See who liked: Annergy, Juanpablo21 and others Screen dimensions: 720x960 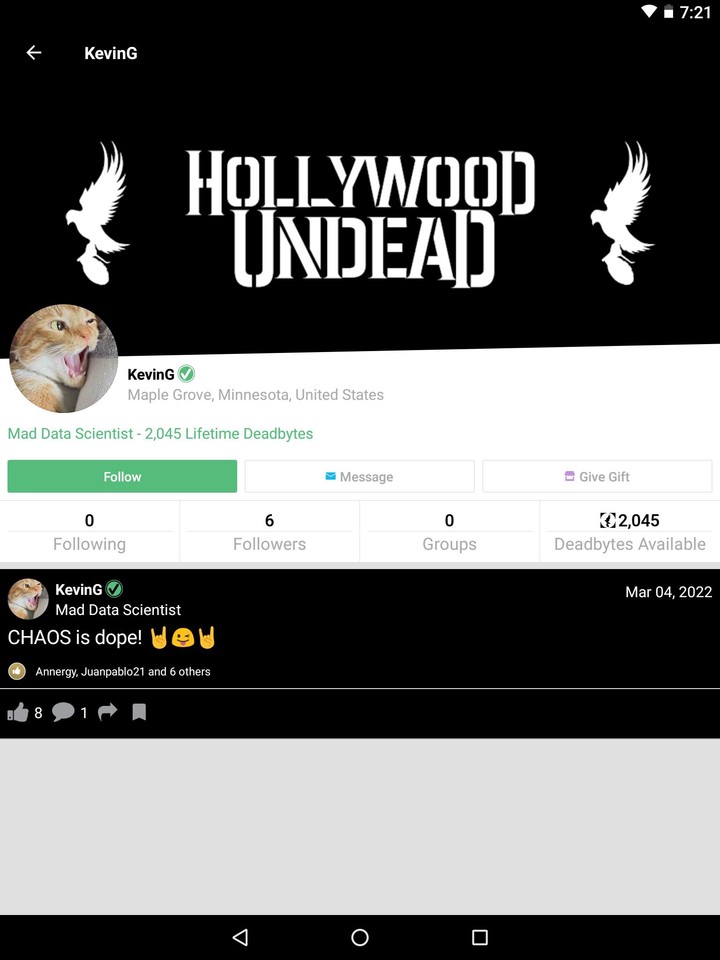tap(122, 672)
